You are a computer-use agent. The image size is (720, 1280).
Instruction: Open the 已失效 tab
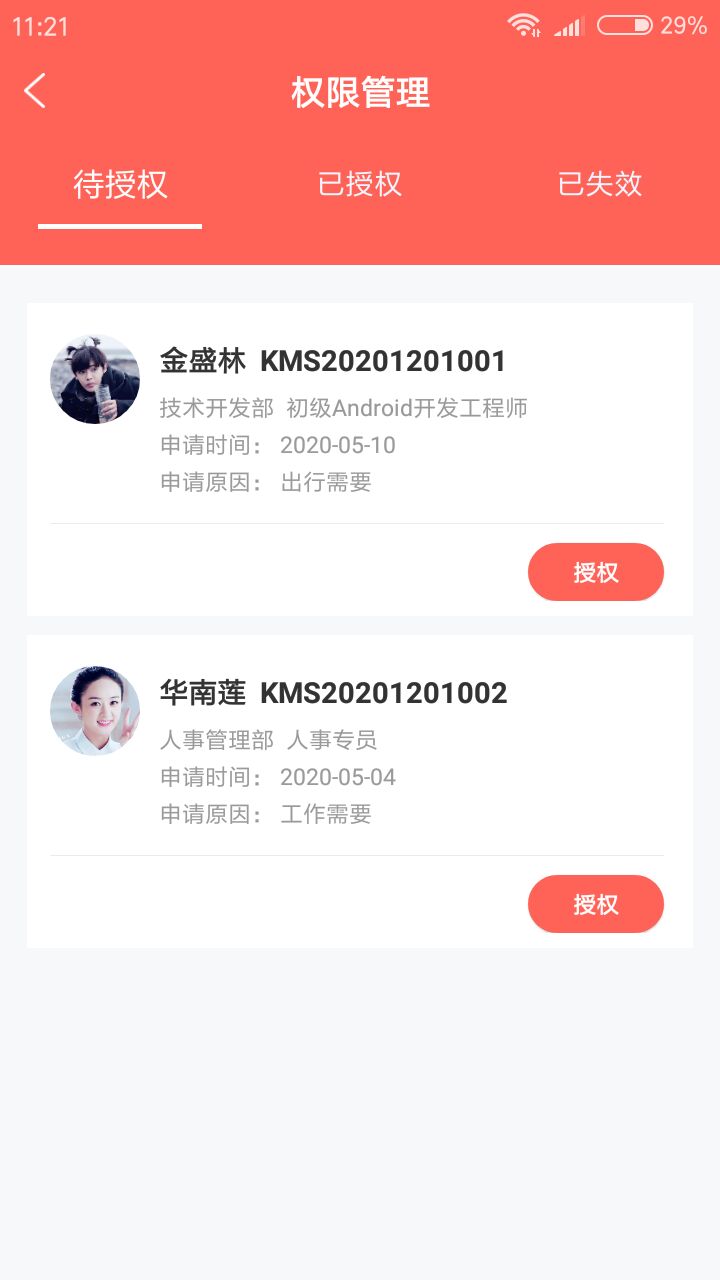599,185
